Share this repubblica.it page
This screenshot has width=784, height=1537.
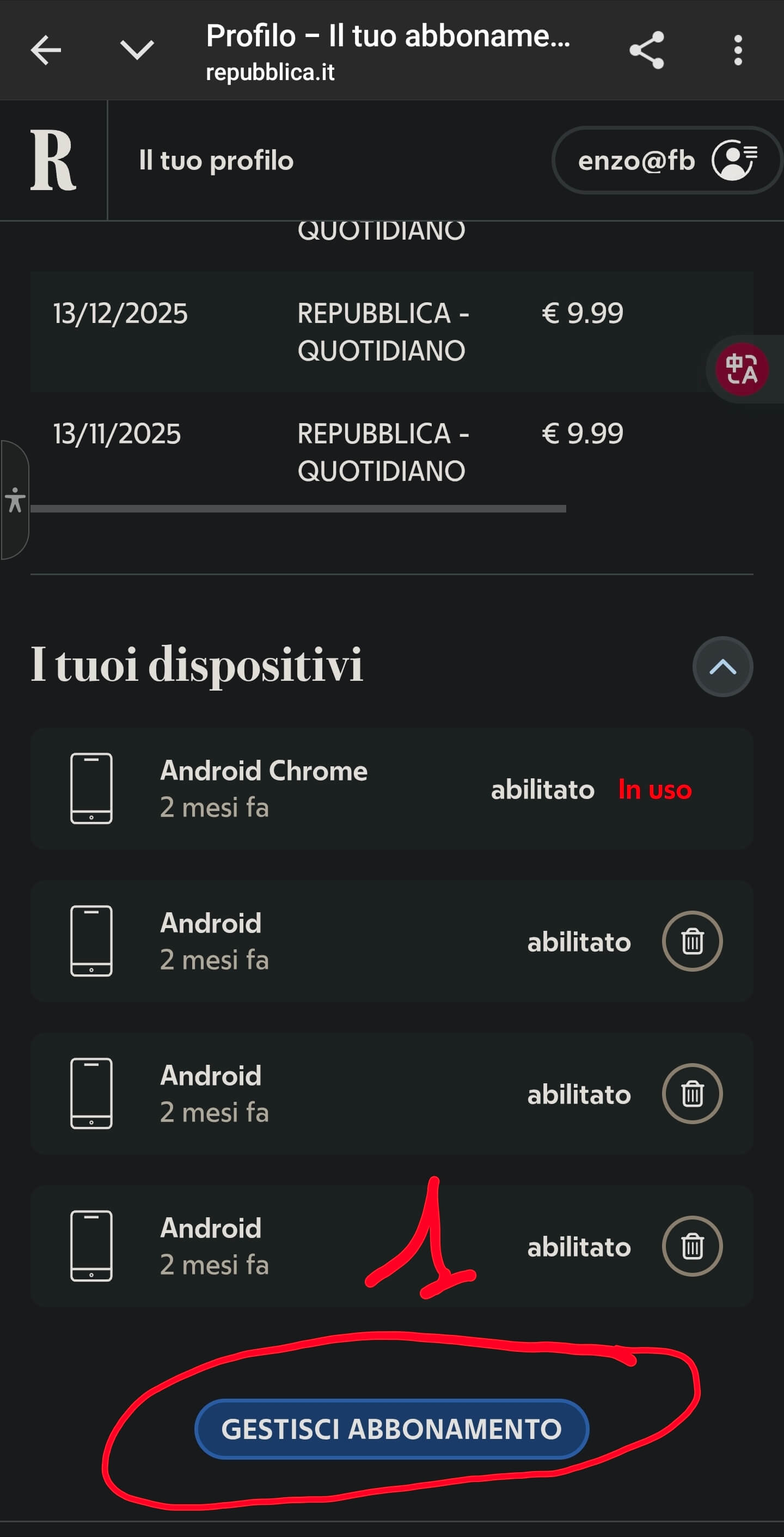pyautogui.click(x=647, y=50)
